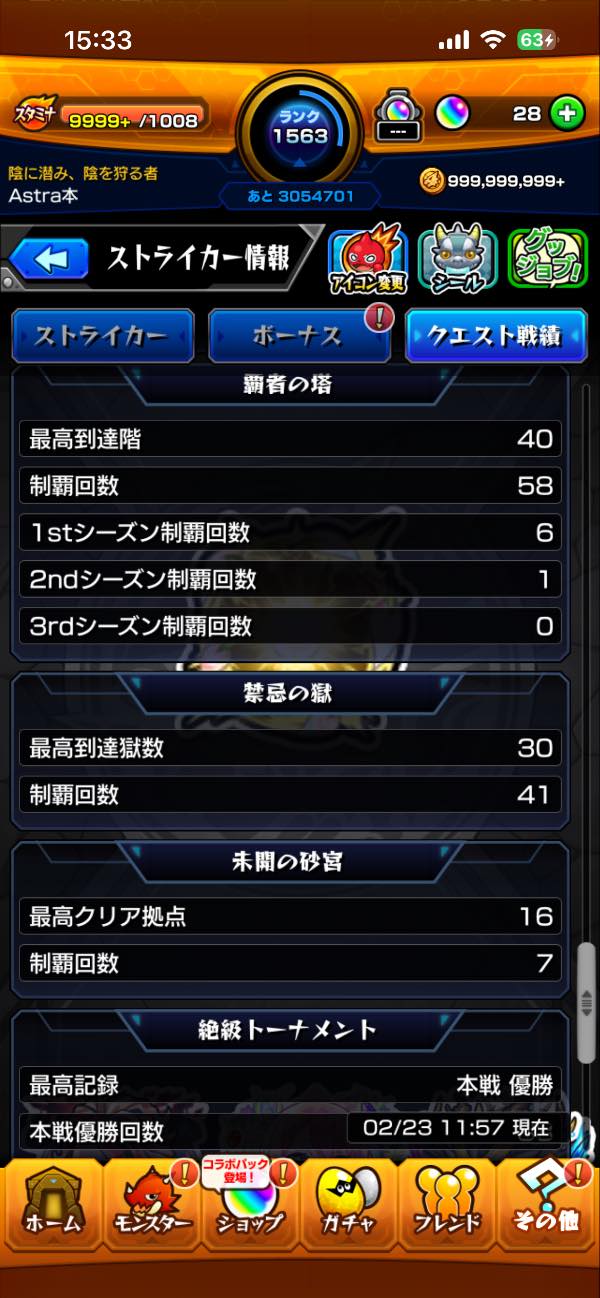600x1298 pixels.
Task: Add orbs with the green plus button
Action: coord(567,114)
